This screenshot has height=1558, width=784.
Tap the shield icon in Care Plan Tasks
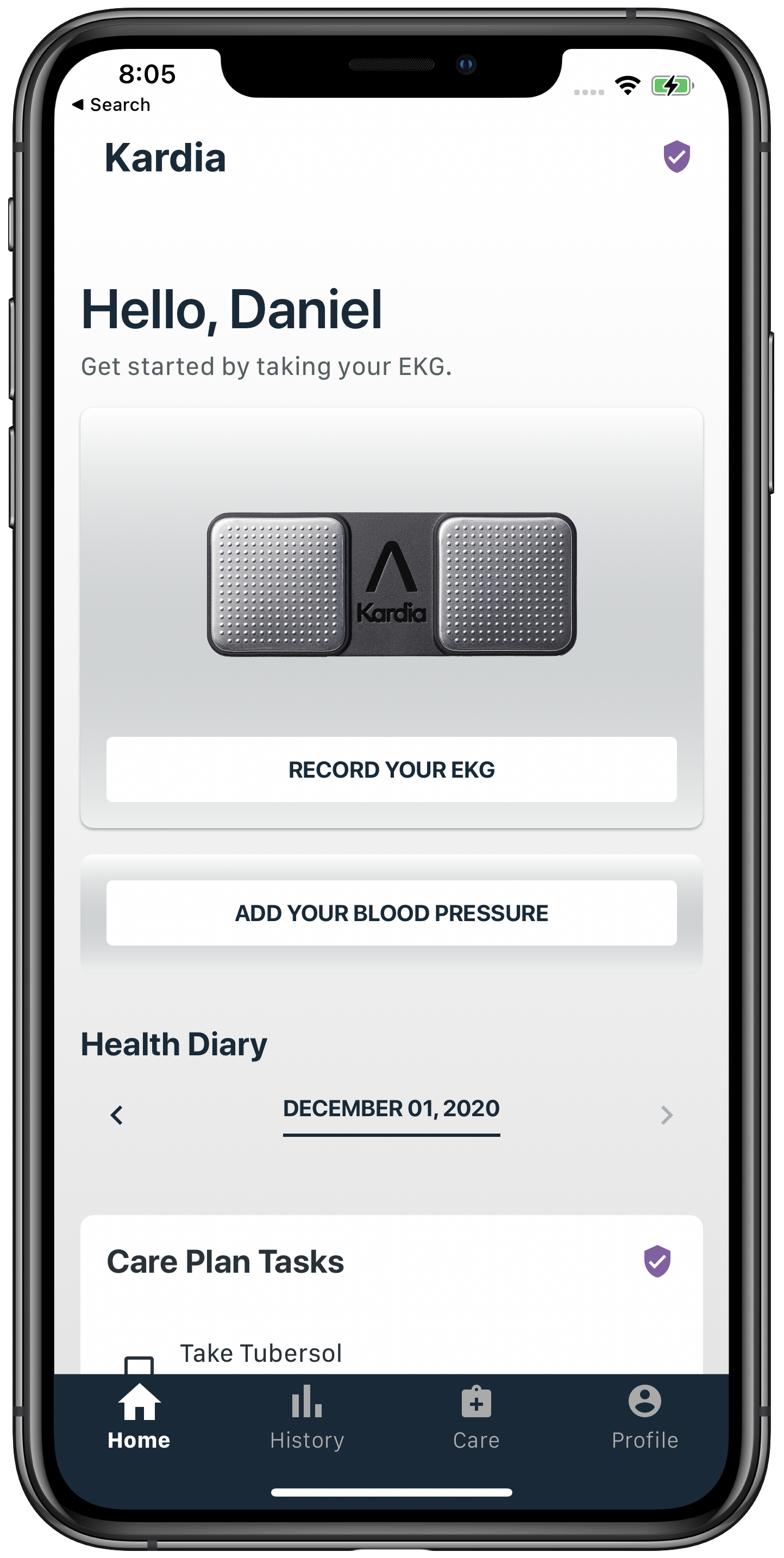click(657, 1262)
